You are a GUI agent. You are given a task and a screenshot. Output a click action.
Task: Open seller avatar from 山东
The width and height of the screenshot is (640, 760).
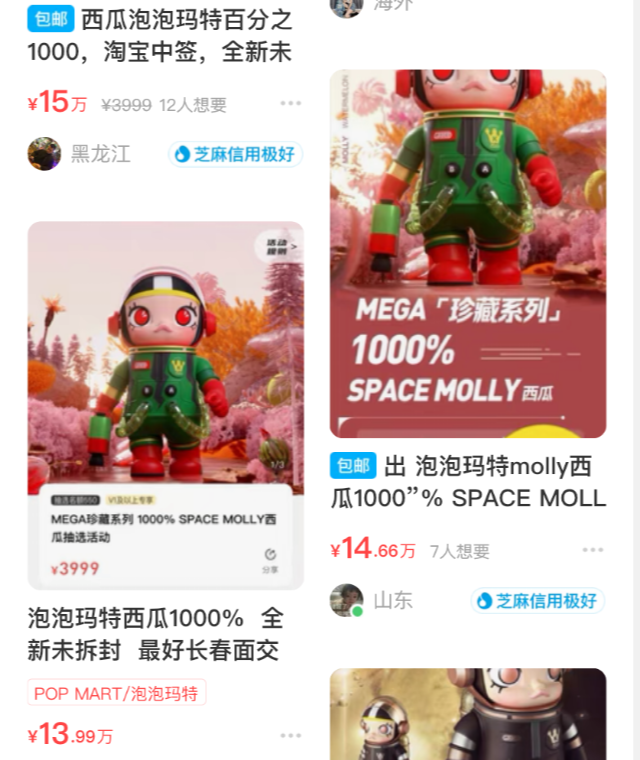coord(347,600)
